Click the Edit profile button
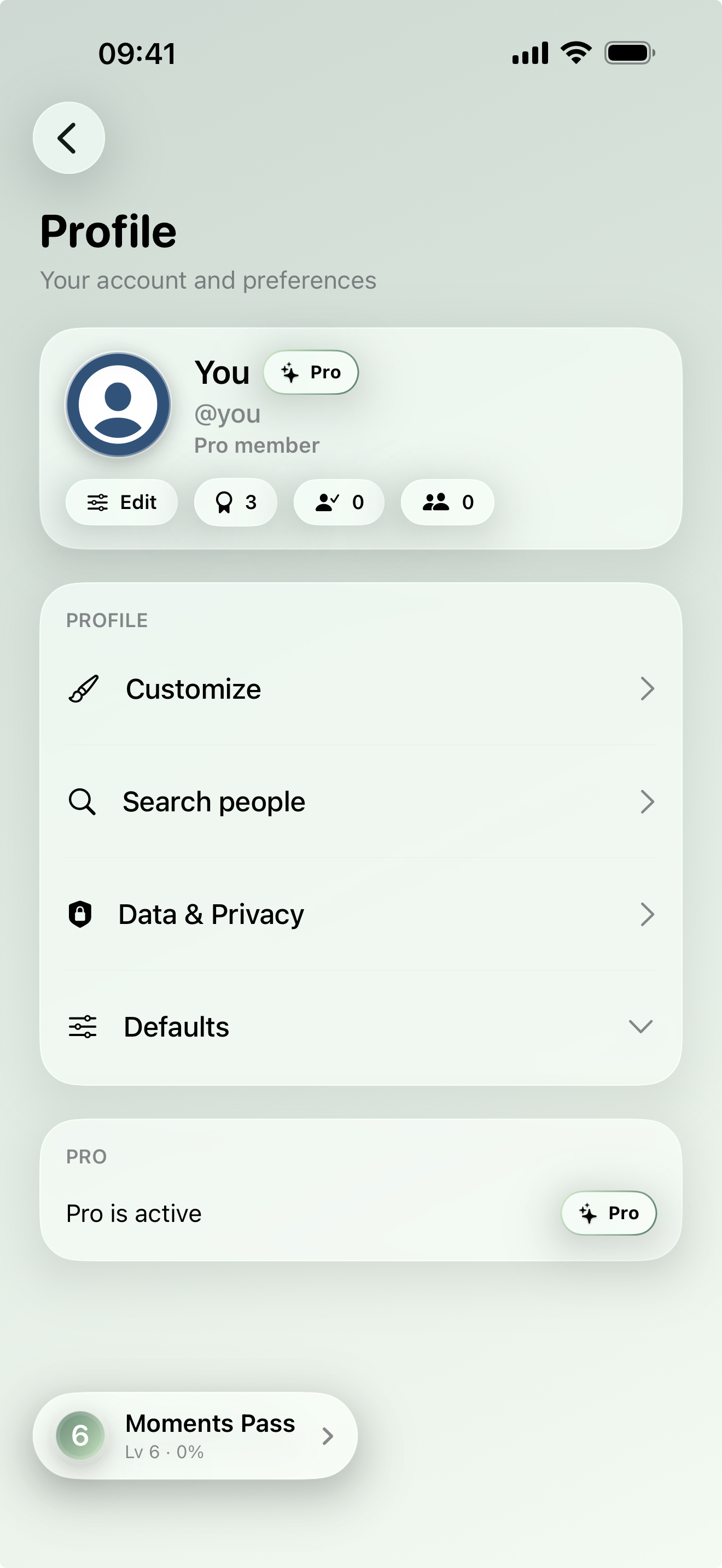The width and height of the screenshot is (722, 1568). point(121,501)
